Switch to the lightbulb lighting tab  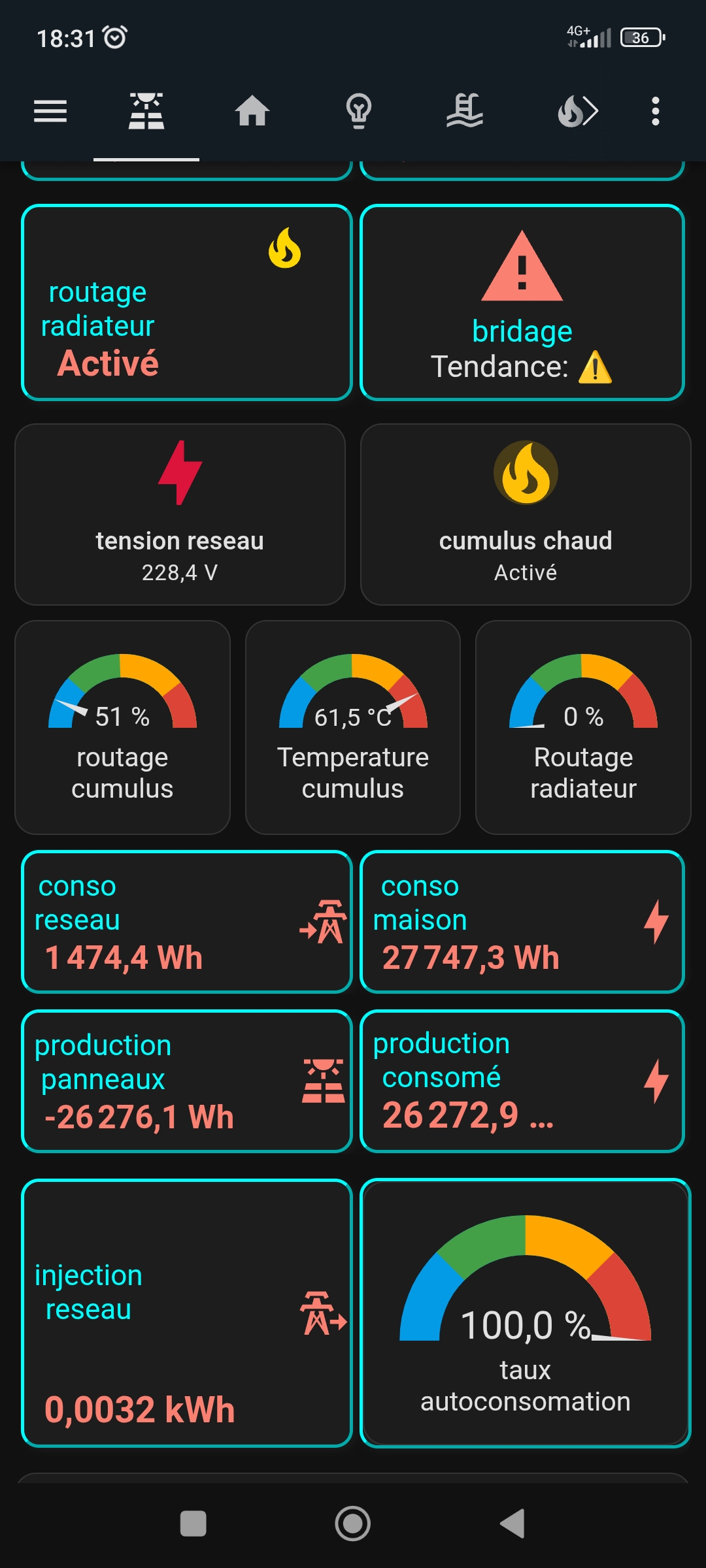tap(359, 111)
